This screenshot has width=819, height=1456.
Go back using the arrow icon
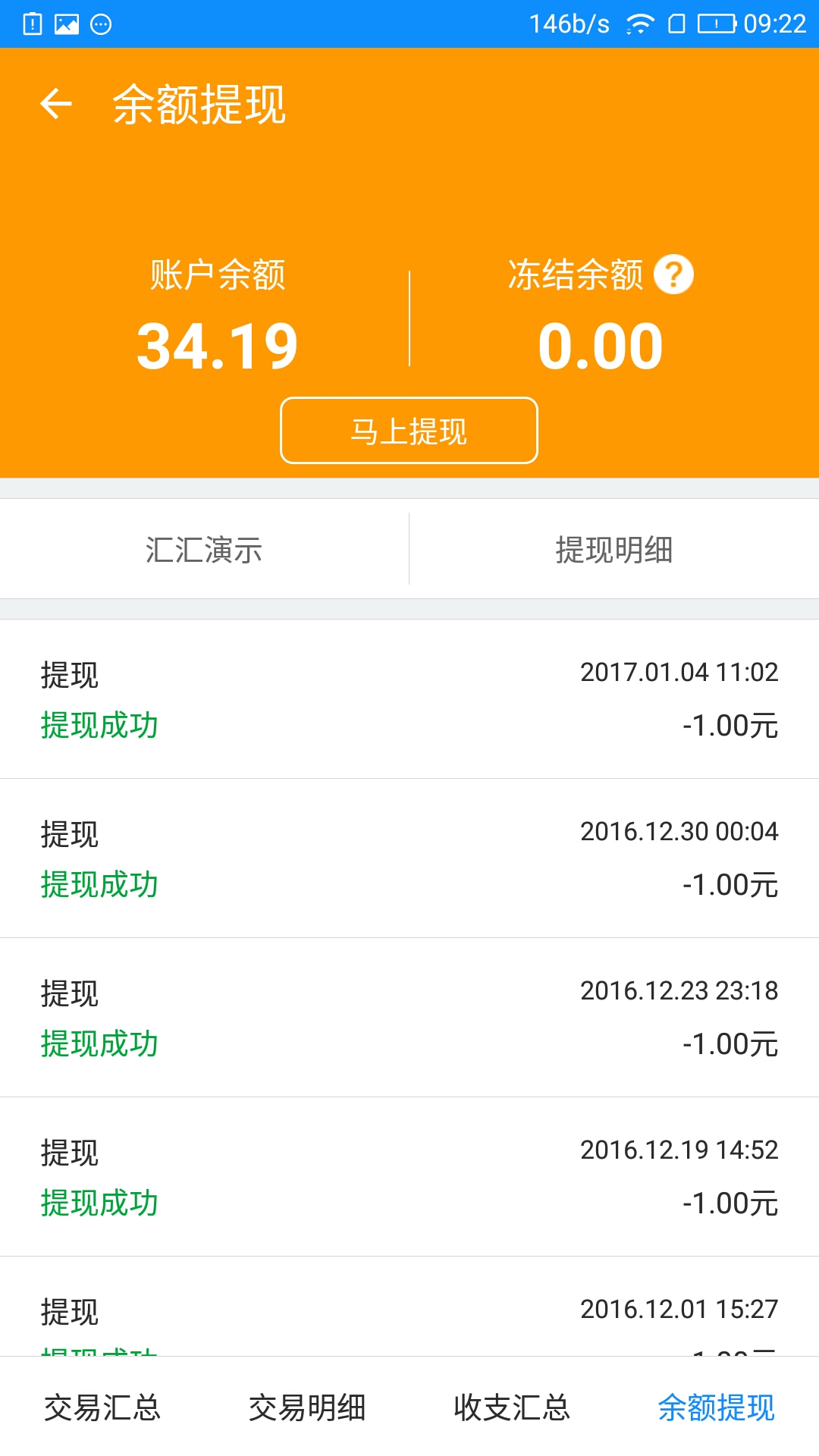56,104
